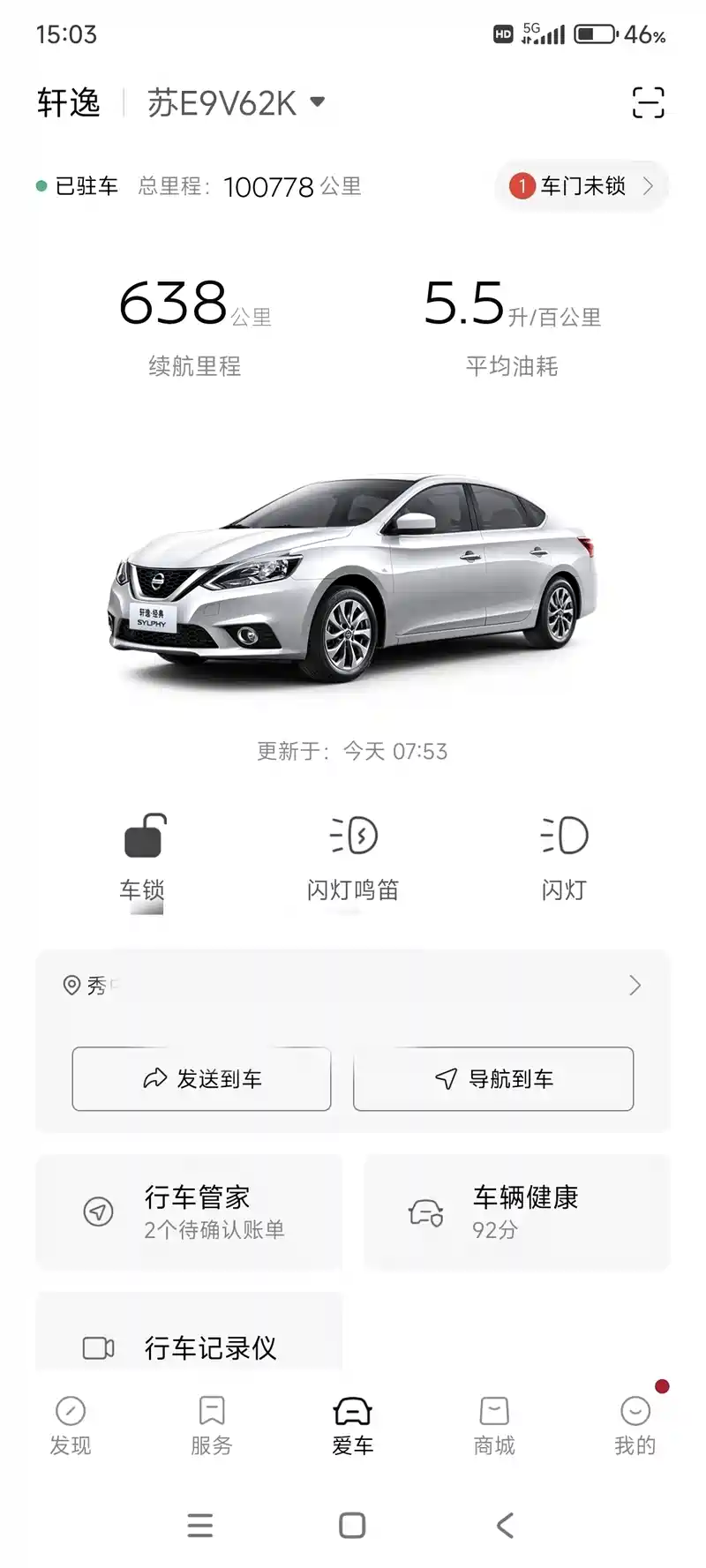Switch to the 发现 tab
The height and width of the screenshot is (1568, 706).
tap(71, 1424)
